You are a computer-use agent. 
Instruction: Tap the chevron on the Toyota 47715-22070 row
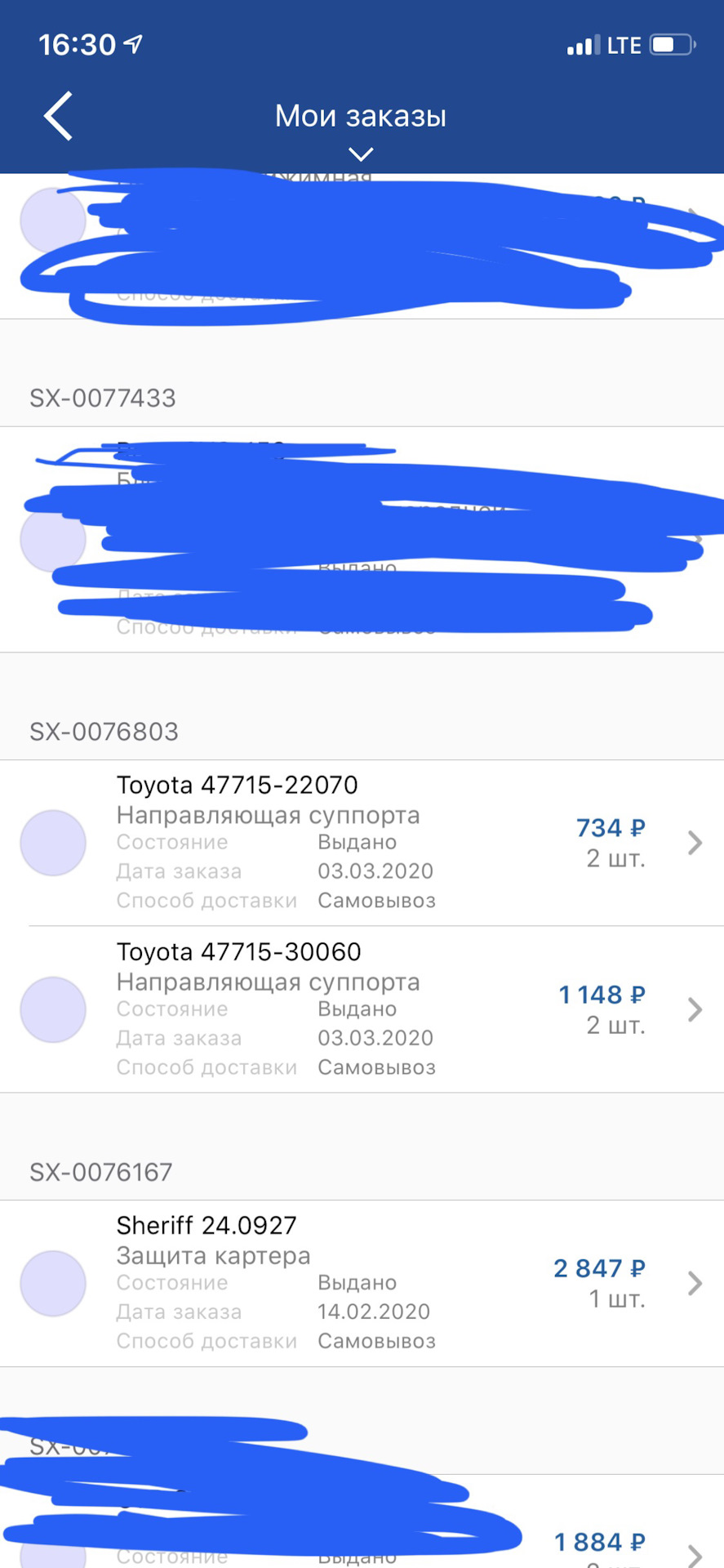click(694, 843)
